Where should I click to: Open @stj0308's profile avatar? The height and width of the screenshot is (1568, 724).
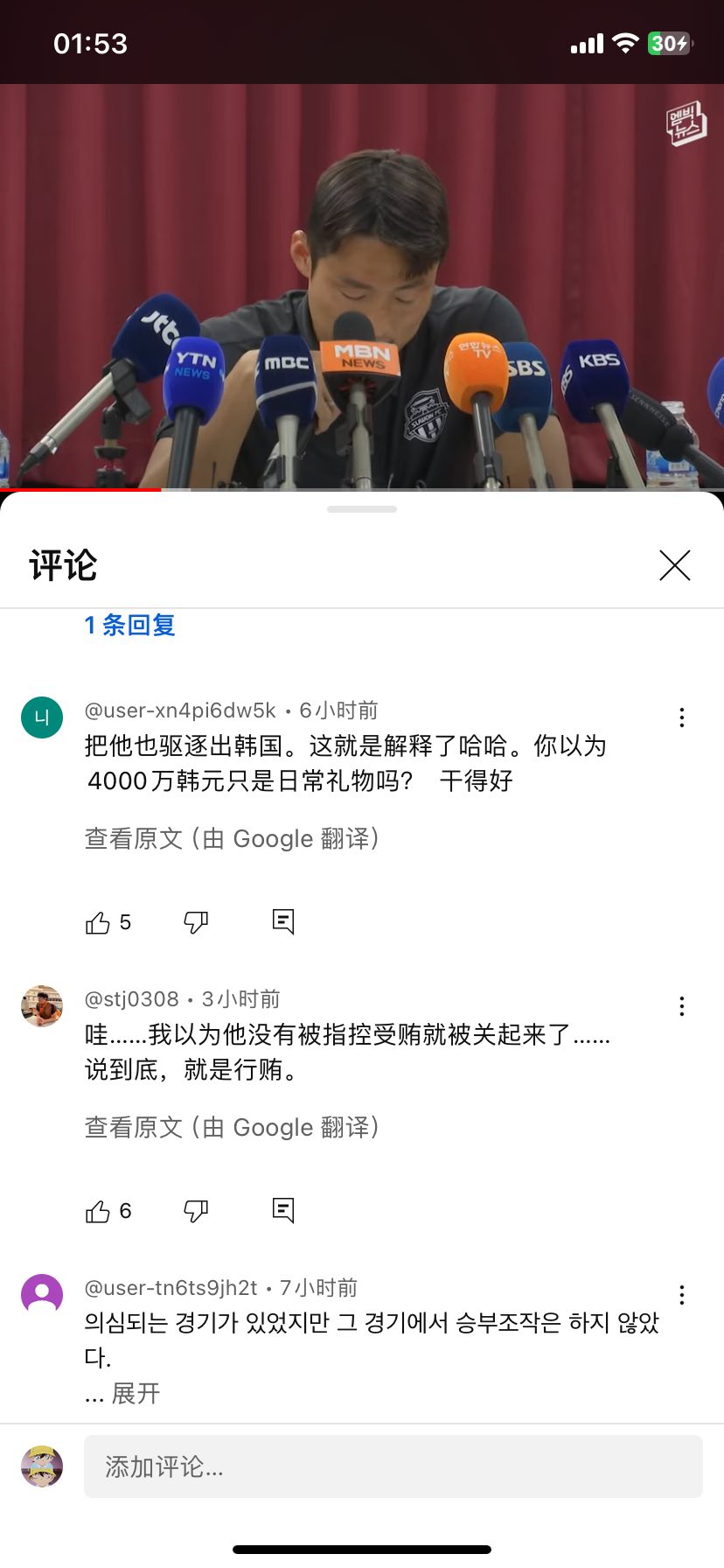(x=42, y=1007)
